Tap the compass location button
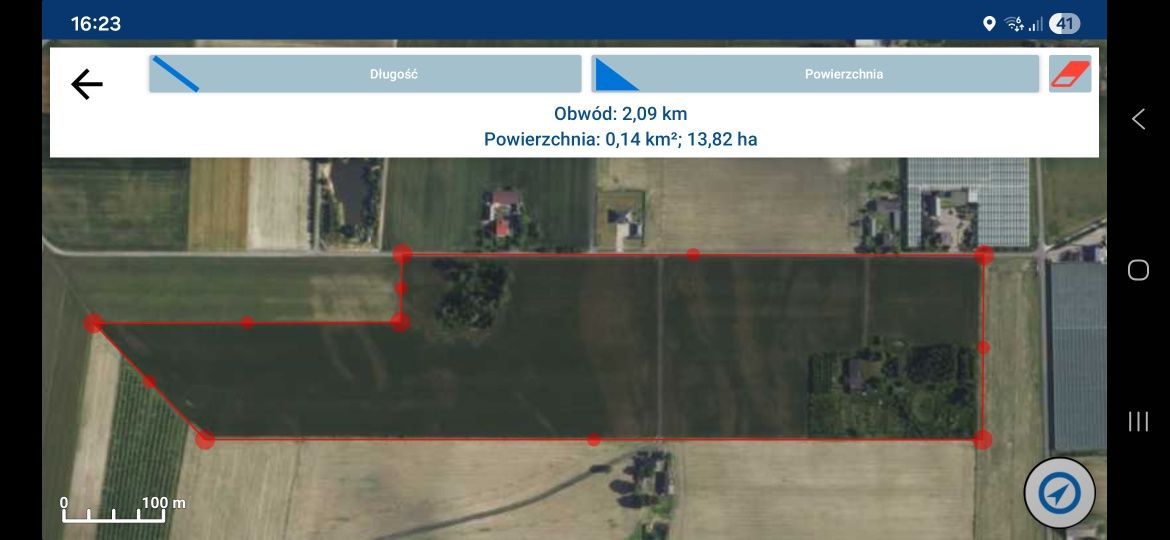 [1059, 492]
